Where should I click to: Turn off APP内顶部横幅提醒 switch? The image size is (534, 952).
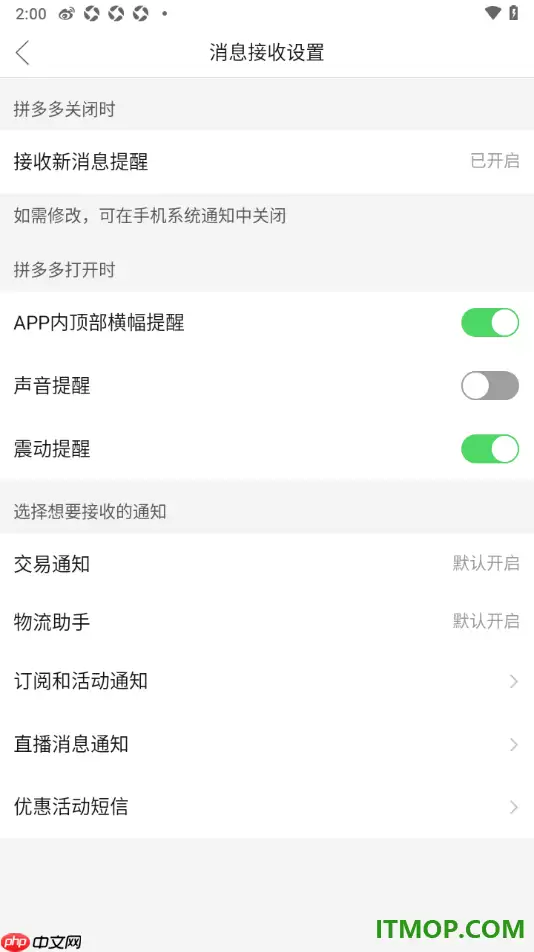[490, 322]
